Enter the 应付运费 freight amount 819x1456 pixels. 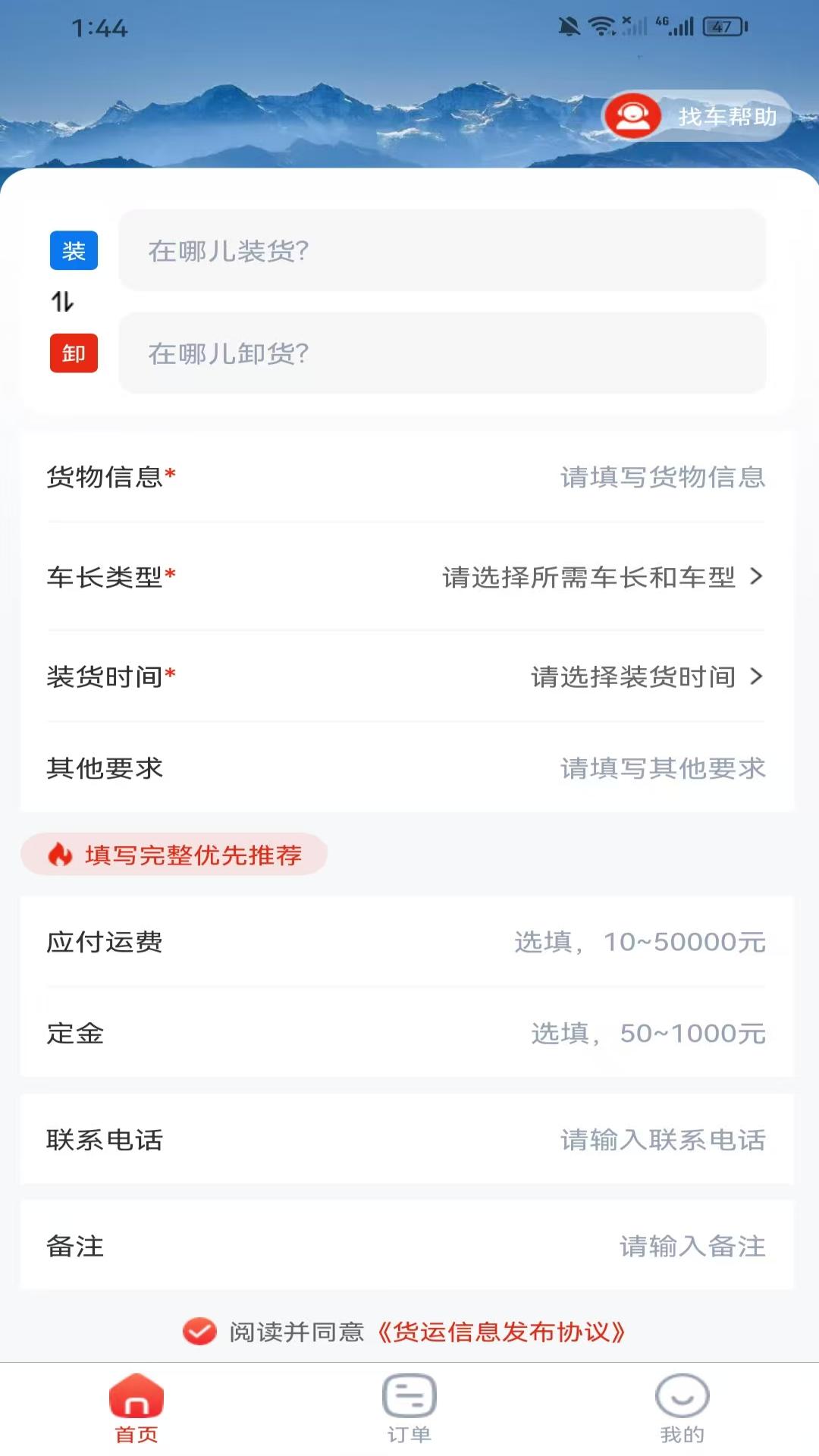[639, 942]
